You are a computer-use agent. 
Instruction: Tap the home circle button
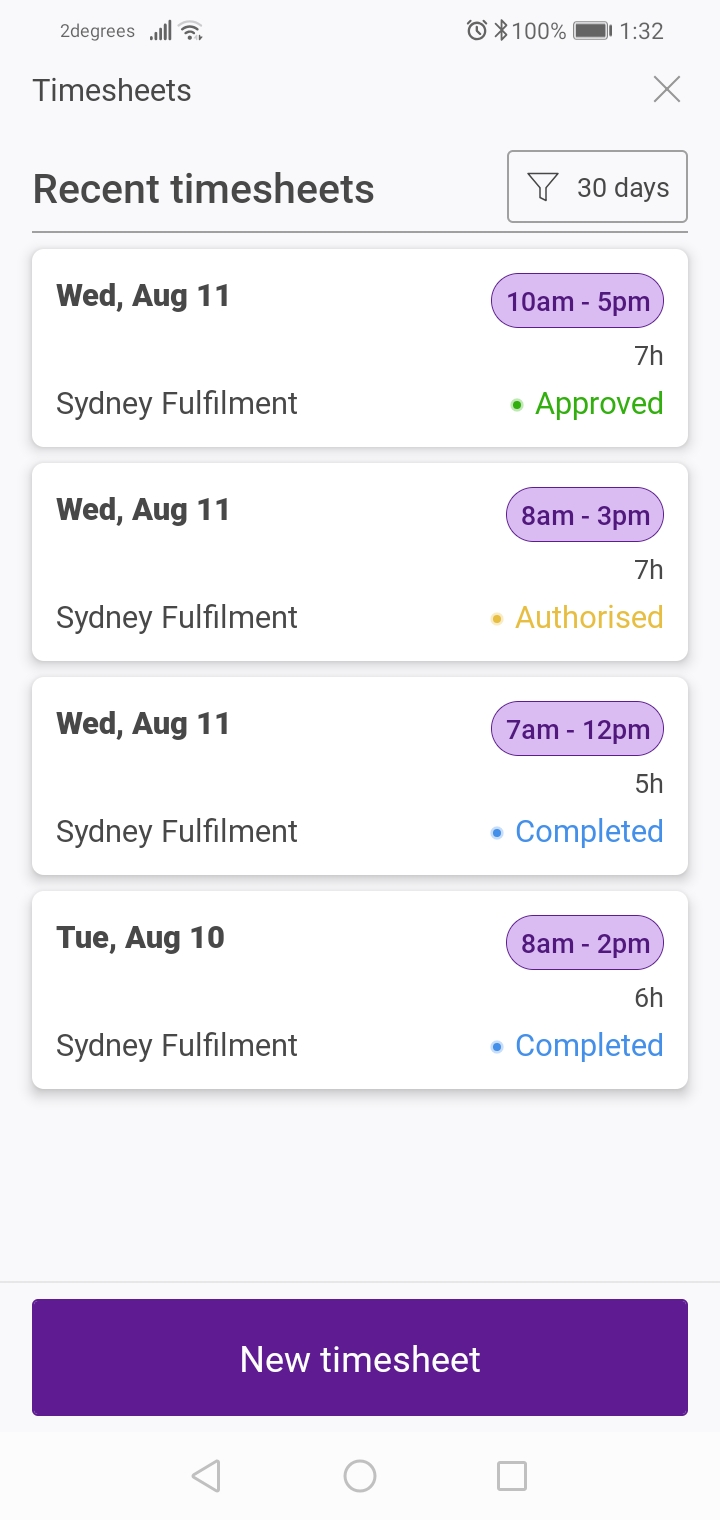(x=360, y=1475)
